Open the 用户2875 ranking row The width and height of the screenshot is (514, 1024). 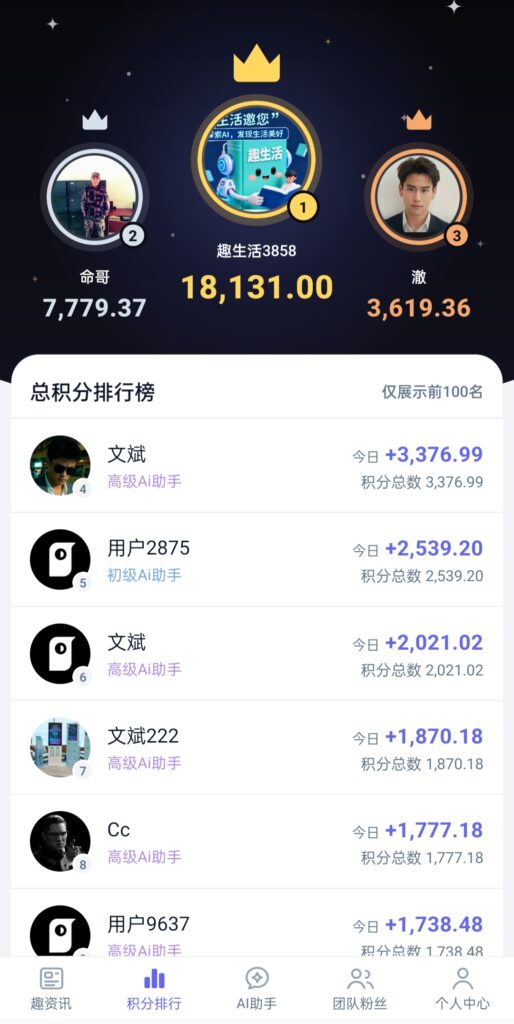coord(257,560)
